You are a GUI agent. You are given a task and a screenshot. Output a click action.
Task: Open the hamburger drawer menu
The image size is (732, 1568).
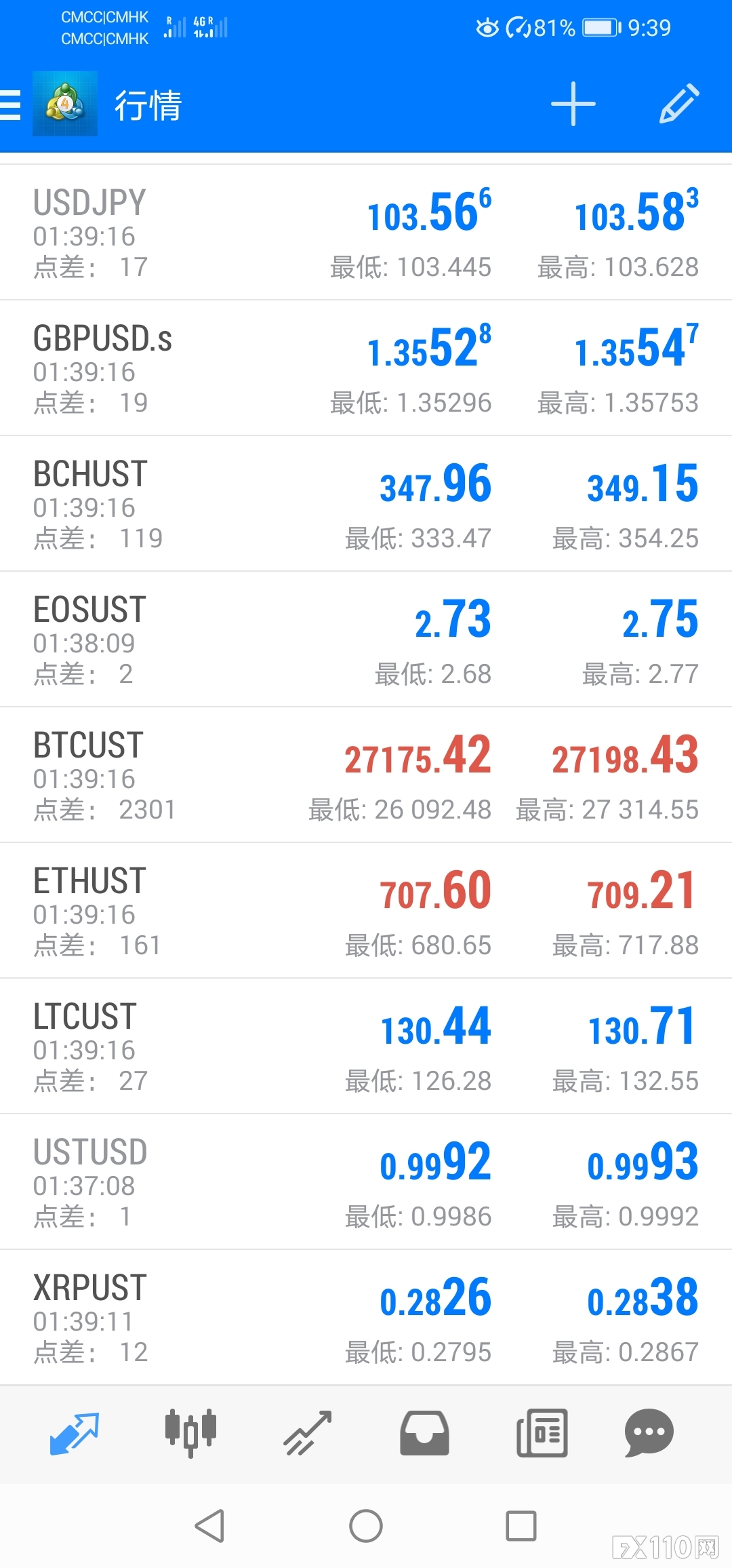pos(11,105)
